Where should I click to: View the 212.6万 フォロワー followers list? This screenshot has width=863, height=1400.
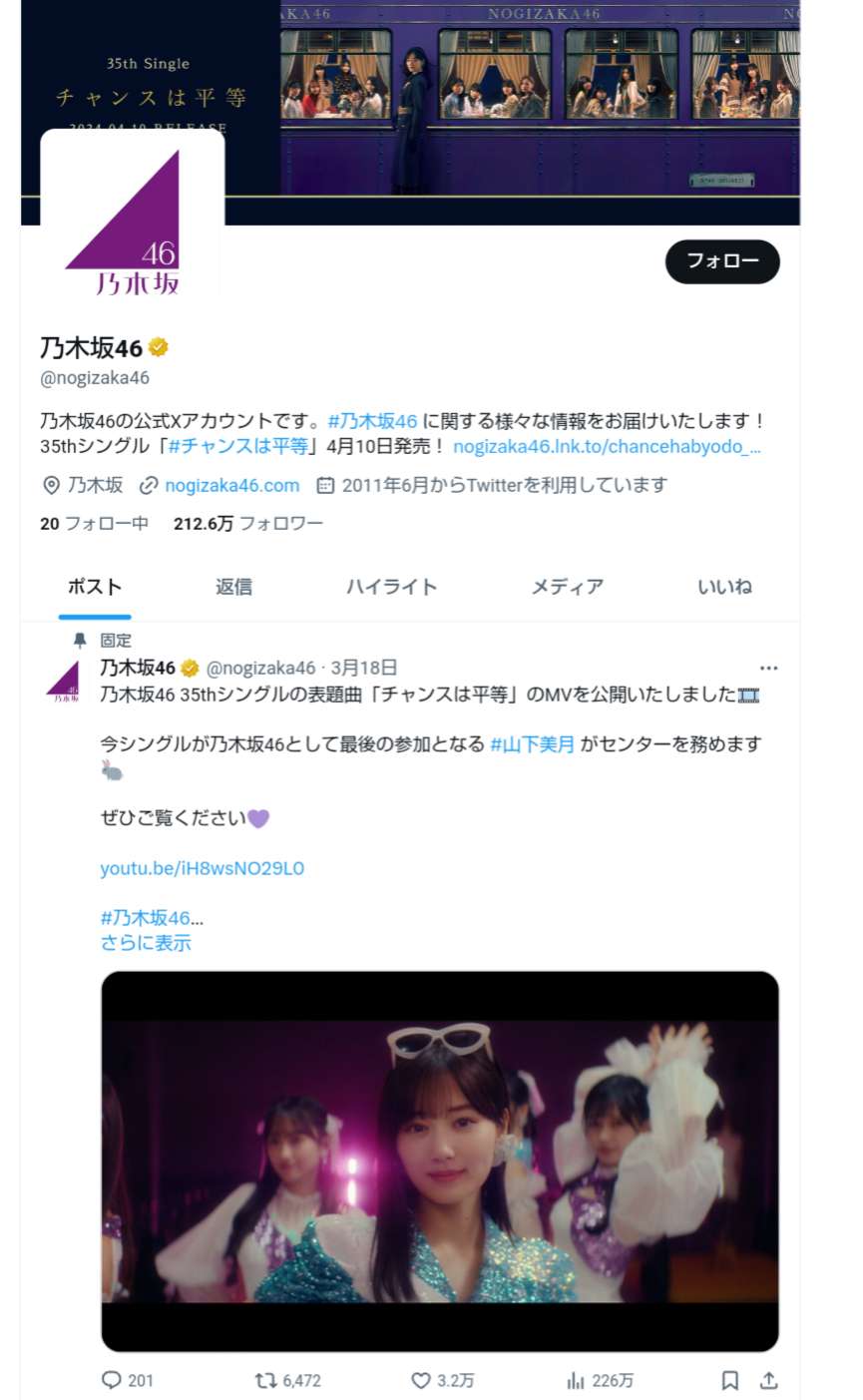(x=247, y=523)
